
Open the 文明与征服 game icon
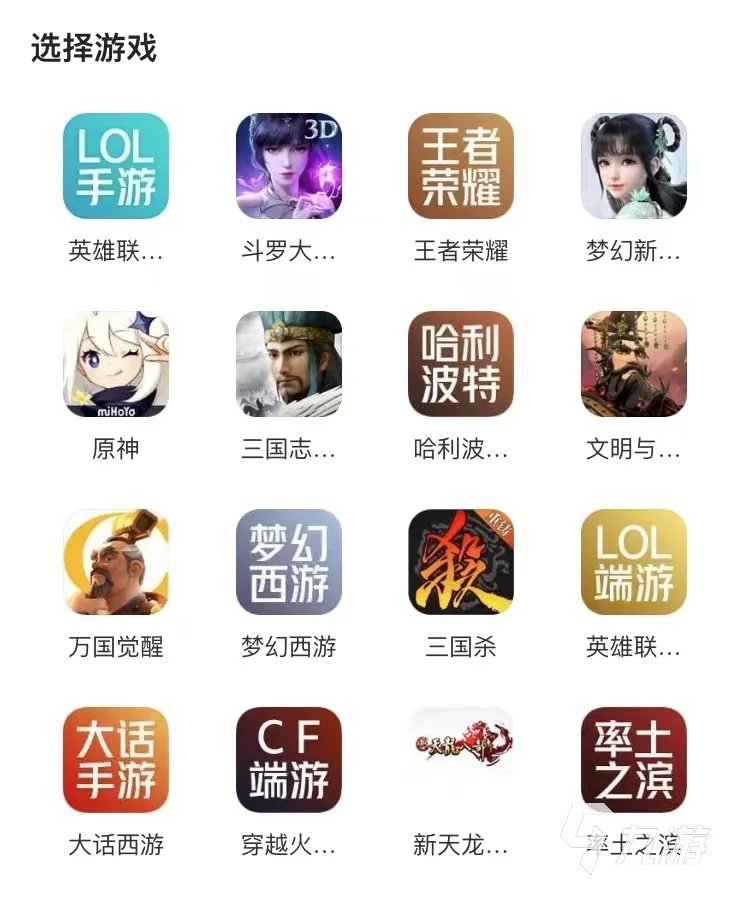point(633,364)
